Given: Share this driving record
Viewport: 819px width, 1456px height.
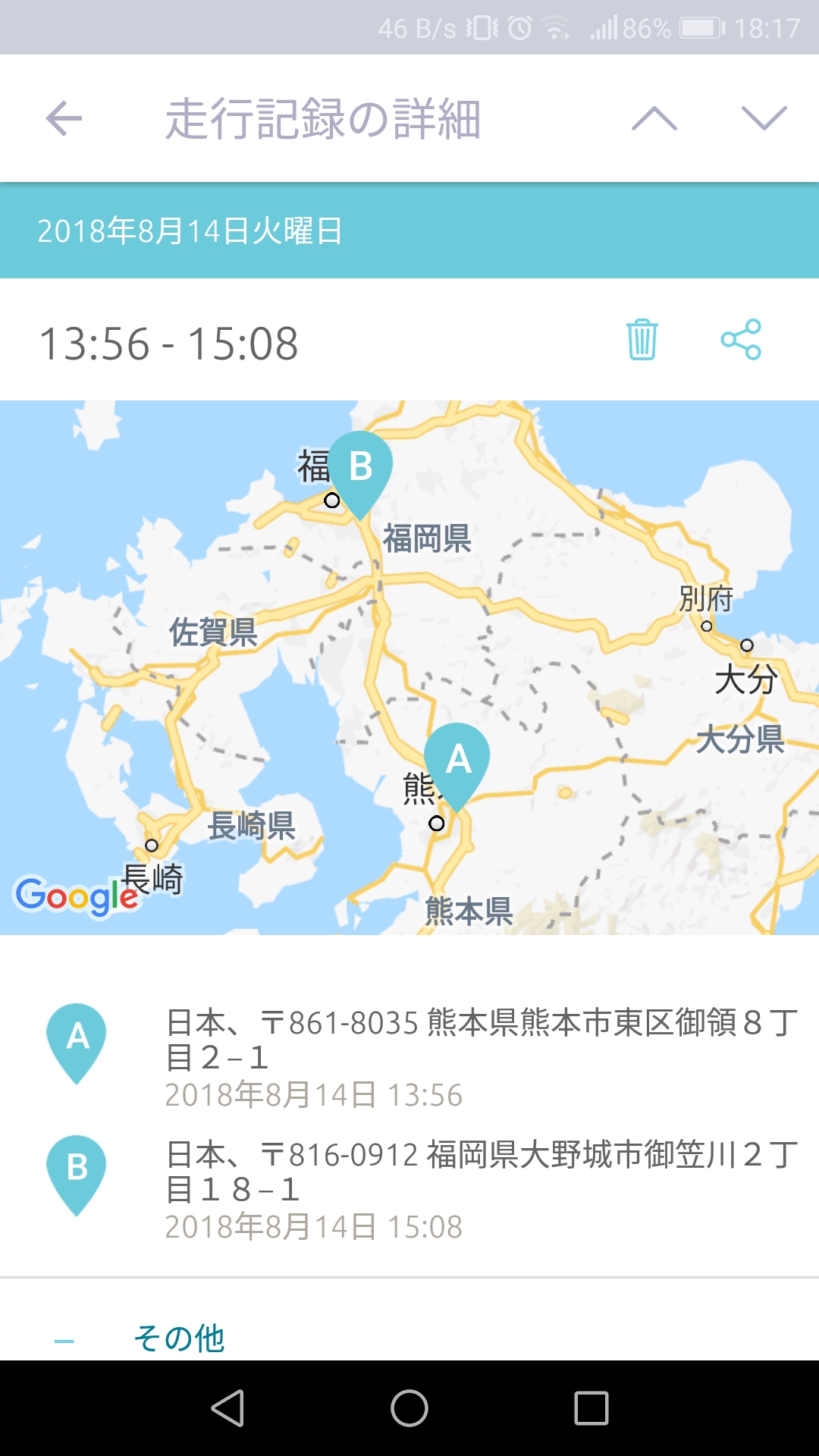Looking at the screenshot, I should tap(741, 339).
